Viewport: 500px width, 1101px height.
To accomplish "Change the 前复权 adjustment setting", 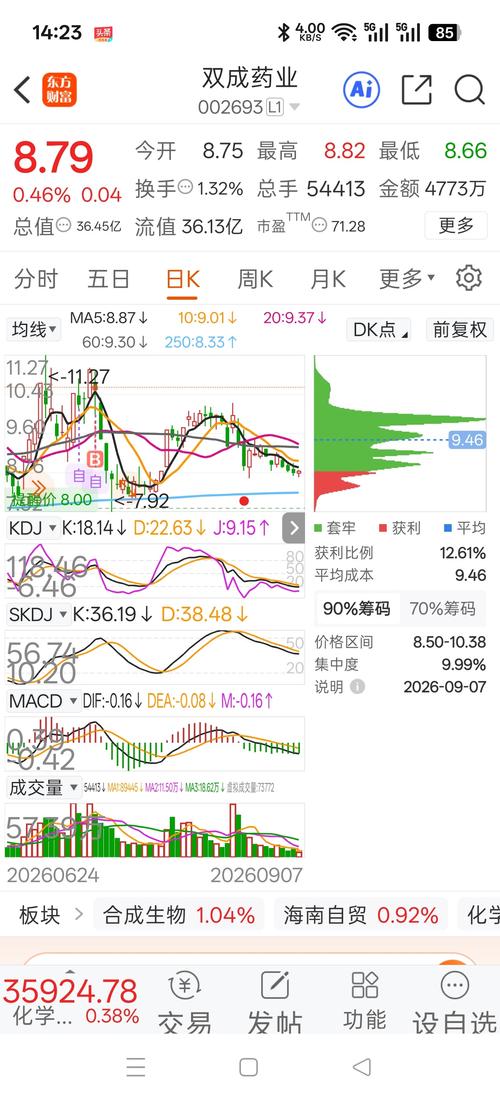I will pyautogui.click(x=459, y=329).
